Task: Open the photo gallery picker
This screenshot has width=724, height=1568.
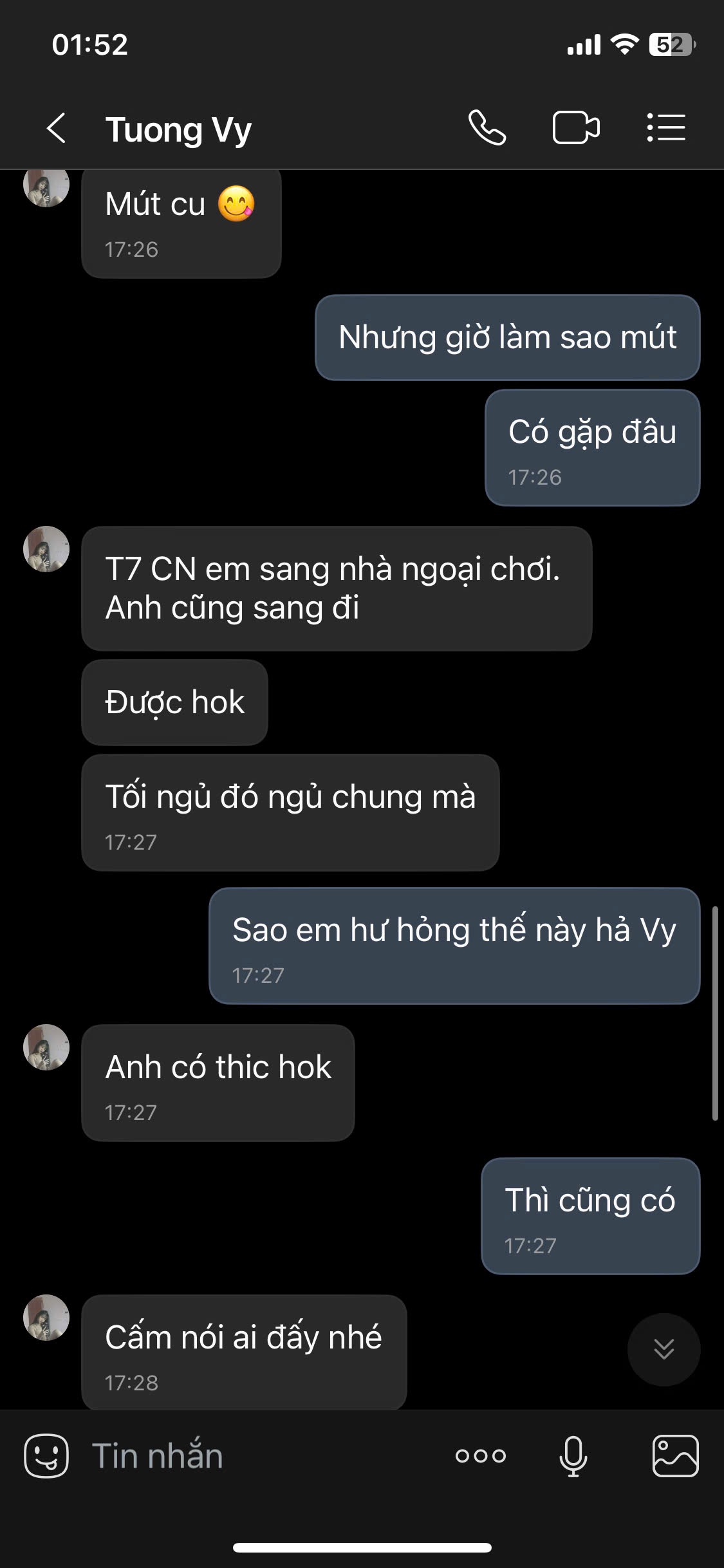Action: [x=675, y=1455]
